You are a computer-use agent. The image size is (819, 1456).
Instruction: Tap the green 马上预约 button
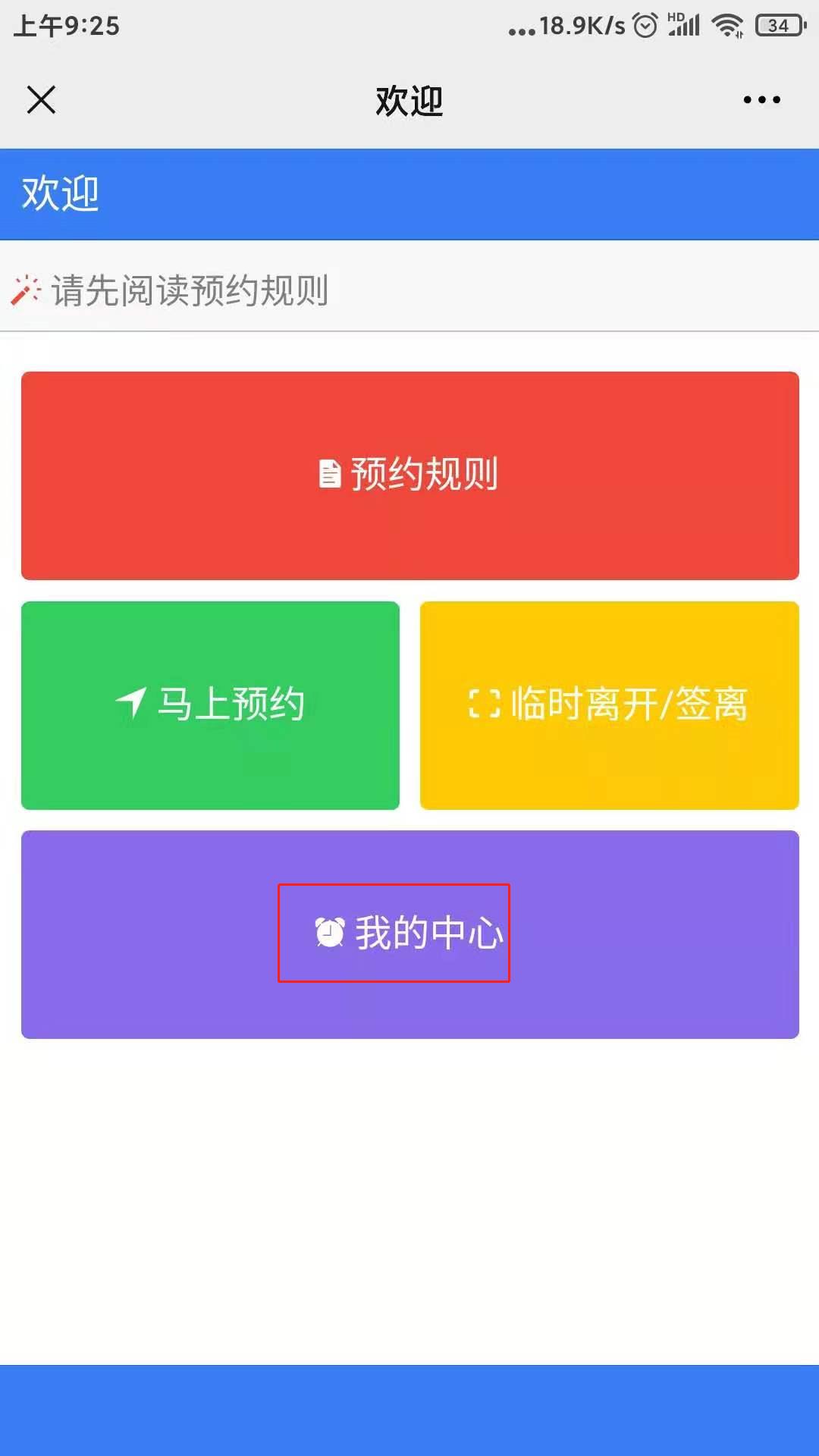coord(210,705)
